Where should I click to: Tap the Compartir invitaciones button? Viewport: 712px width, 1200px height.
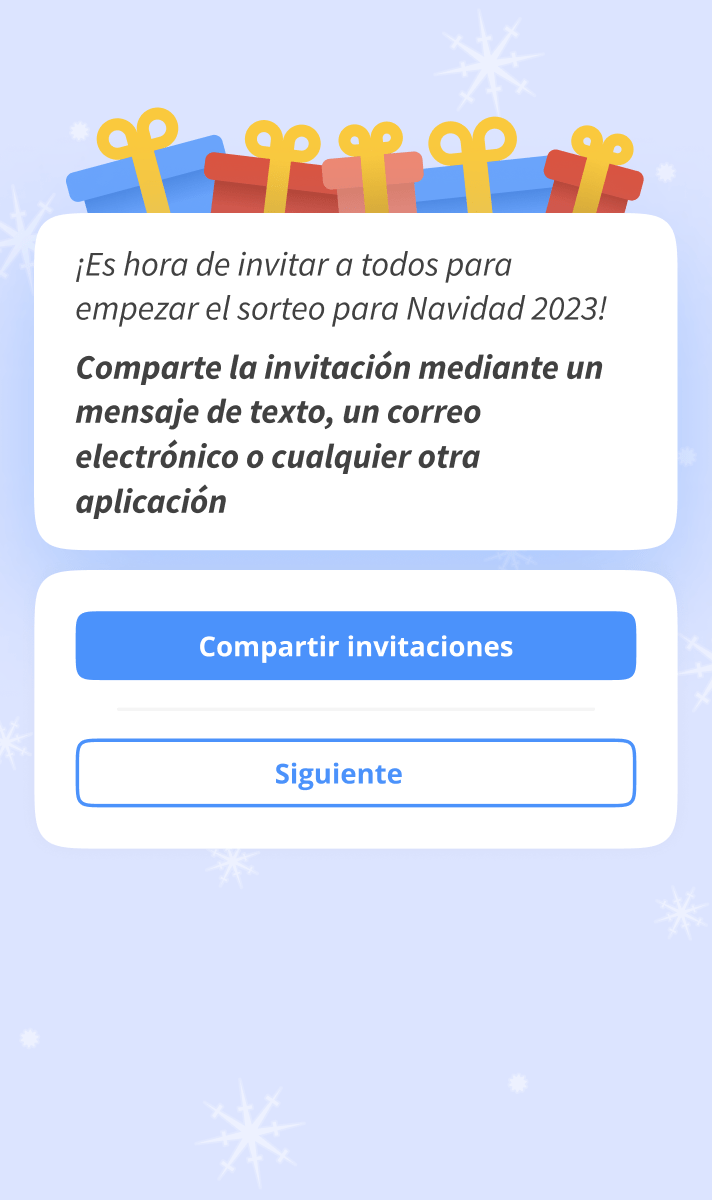[356, 646]
